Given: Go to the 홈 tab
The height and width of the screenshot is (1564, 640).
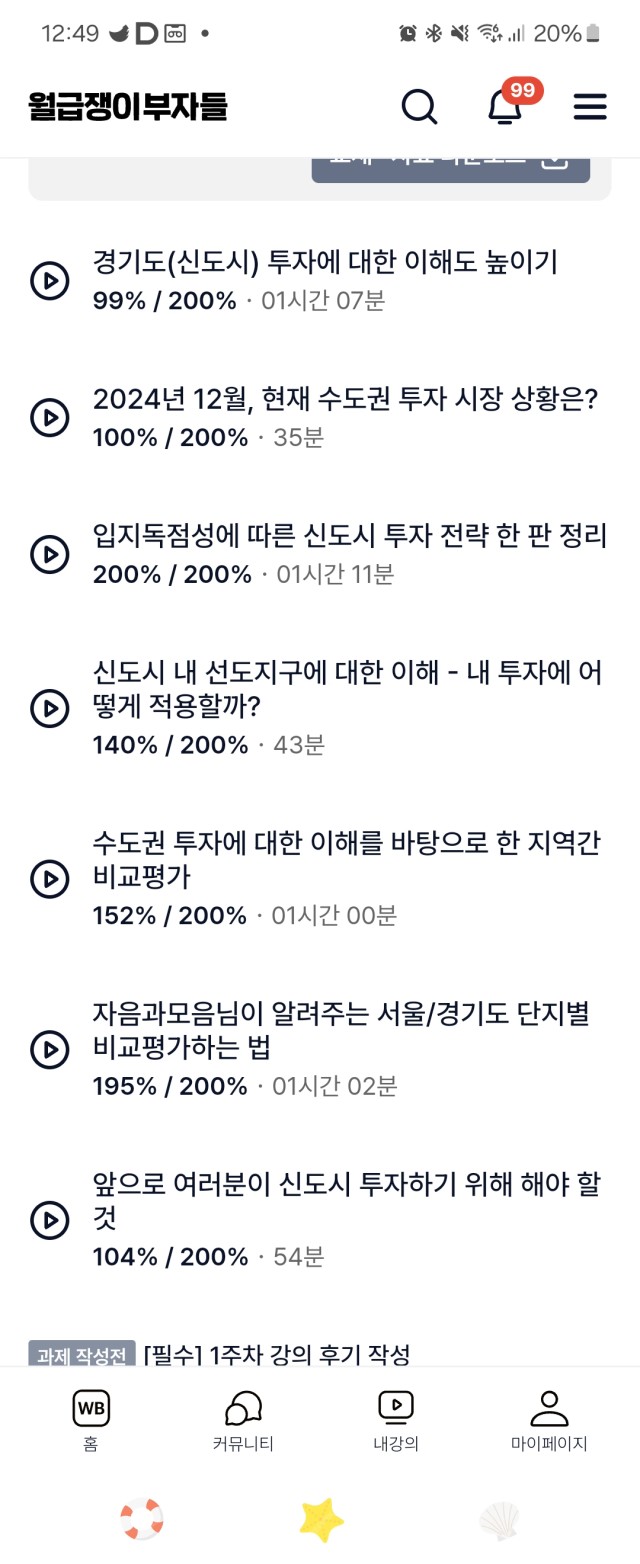Looking at the screenshot, I should point(91,1420).
